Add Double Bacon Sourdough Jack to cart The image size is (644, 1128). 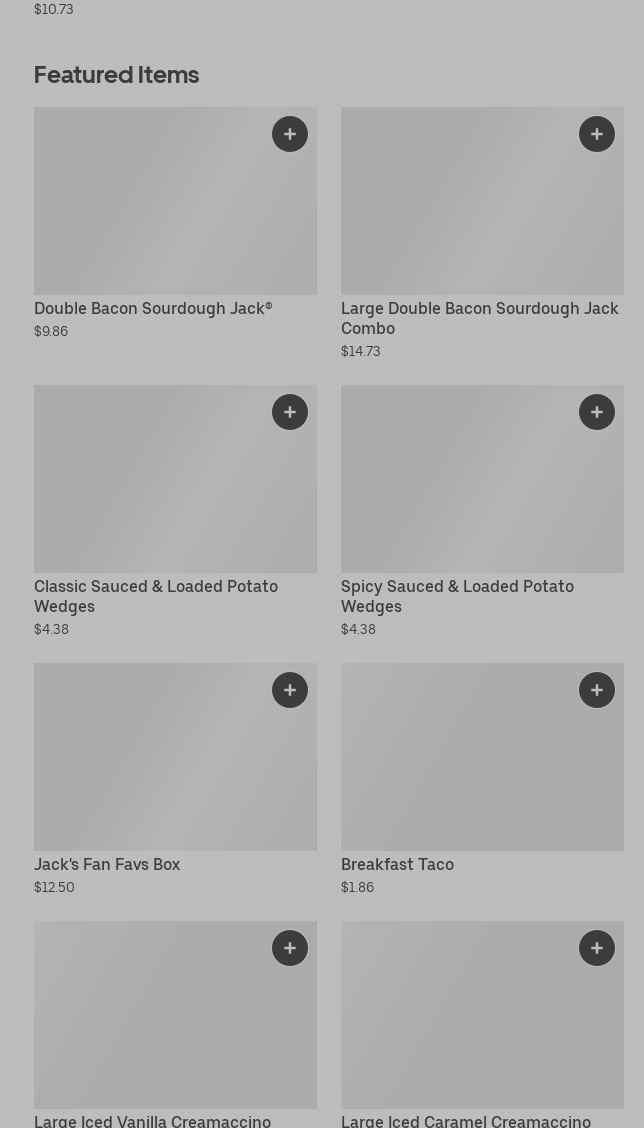(290, 134)
